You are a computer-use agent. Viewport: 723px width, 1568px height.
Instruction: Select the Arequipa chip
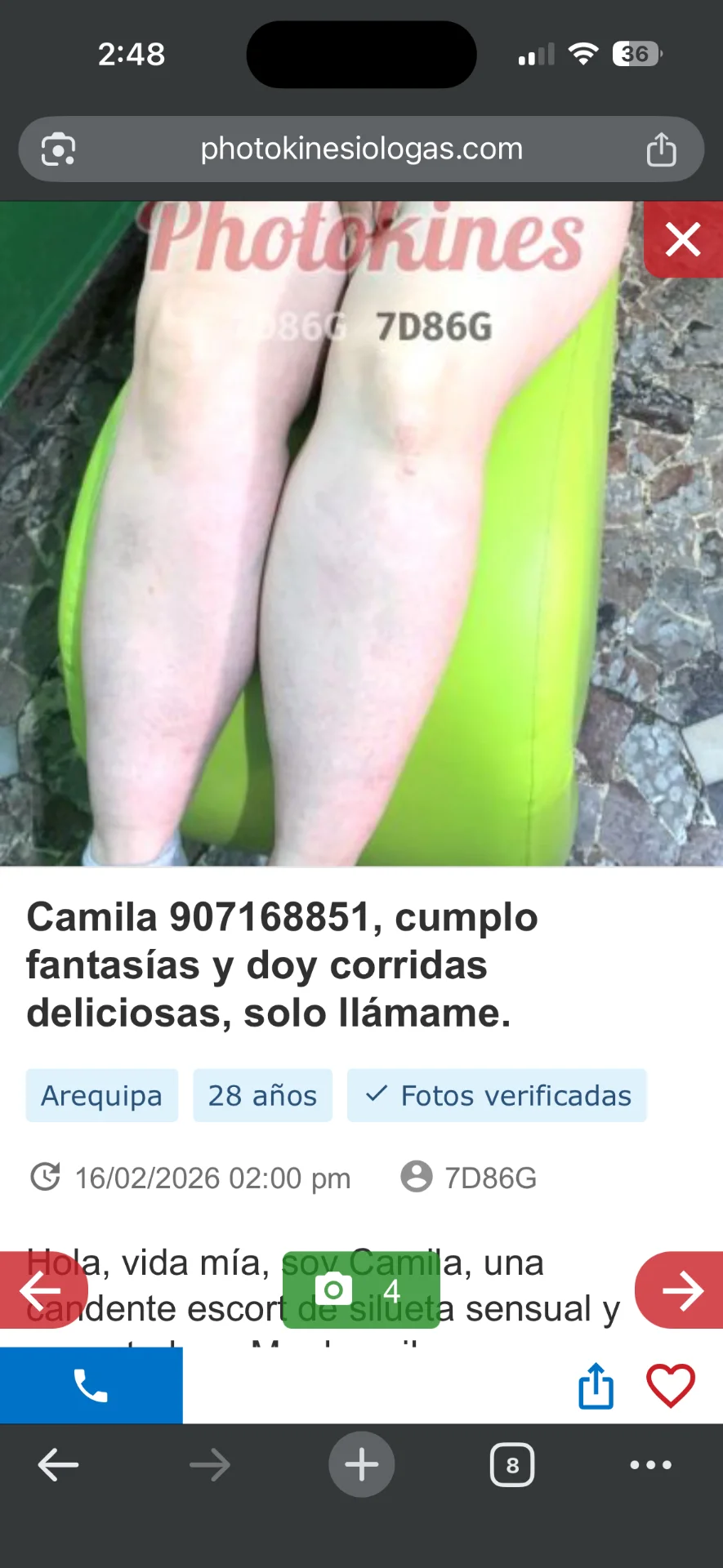(102, 1095)
